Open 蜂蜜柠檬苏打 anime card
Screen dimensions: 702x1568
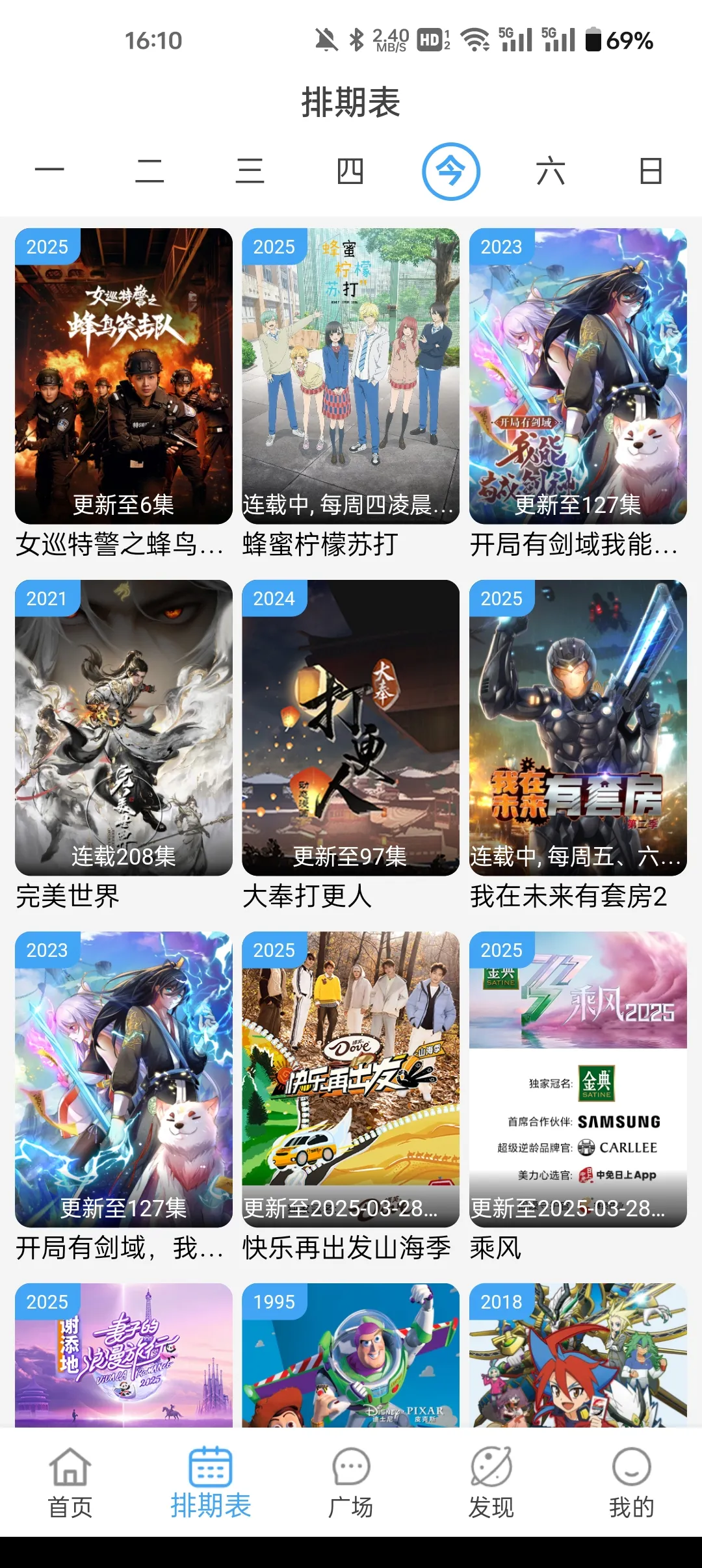click(x=350, y=376)
